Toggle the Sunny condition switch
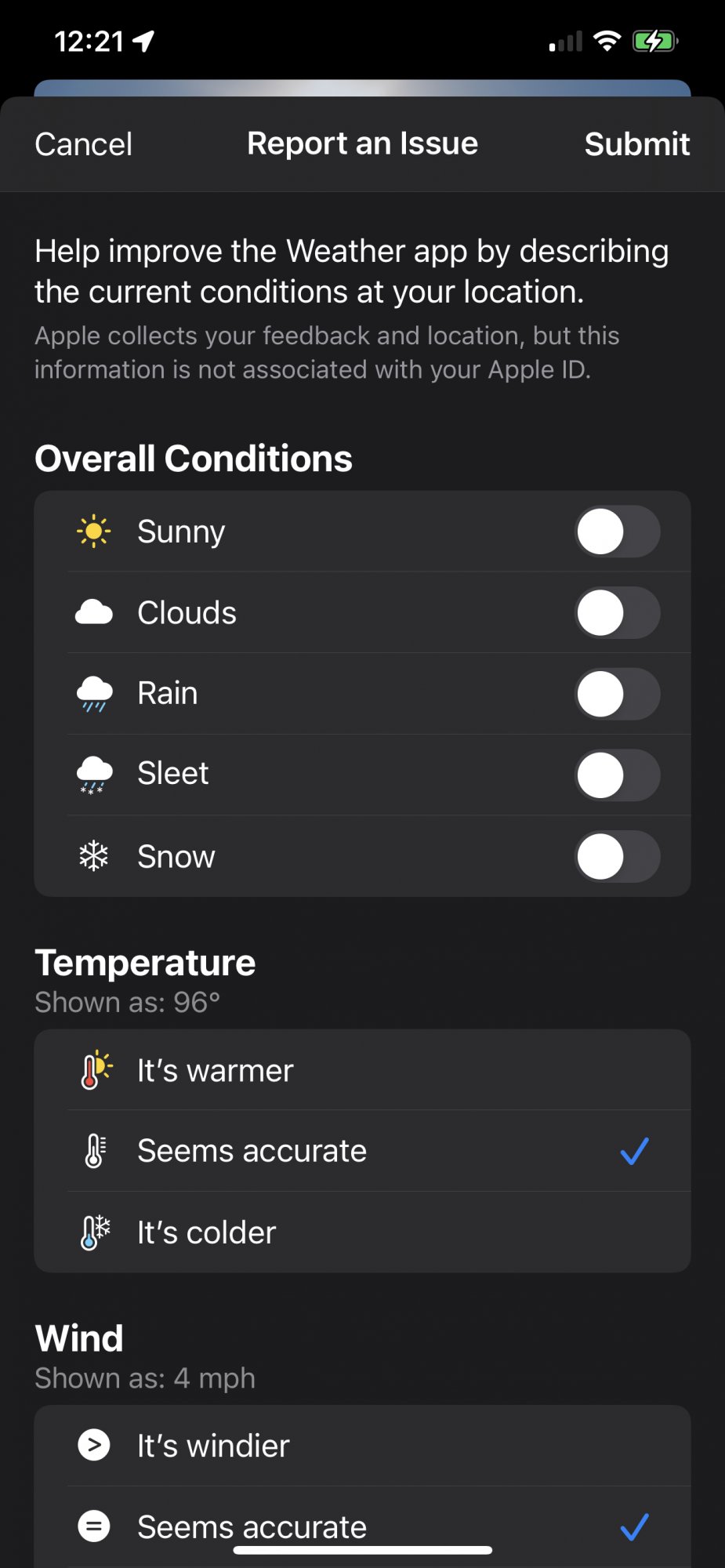Screen dimensions: 725x1568 click(x=617, y=532)
